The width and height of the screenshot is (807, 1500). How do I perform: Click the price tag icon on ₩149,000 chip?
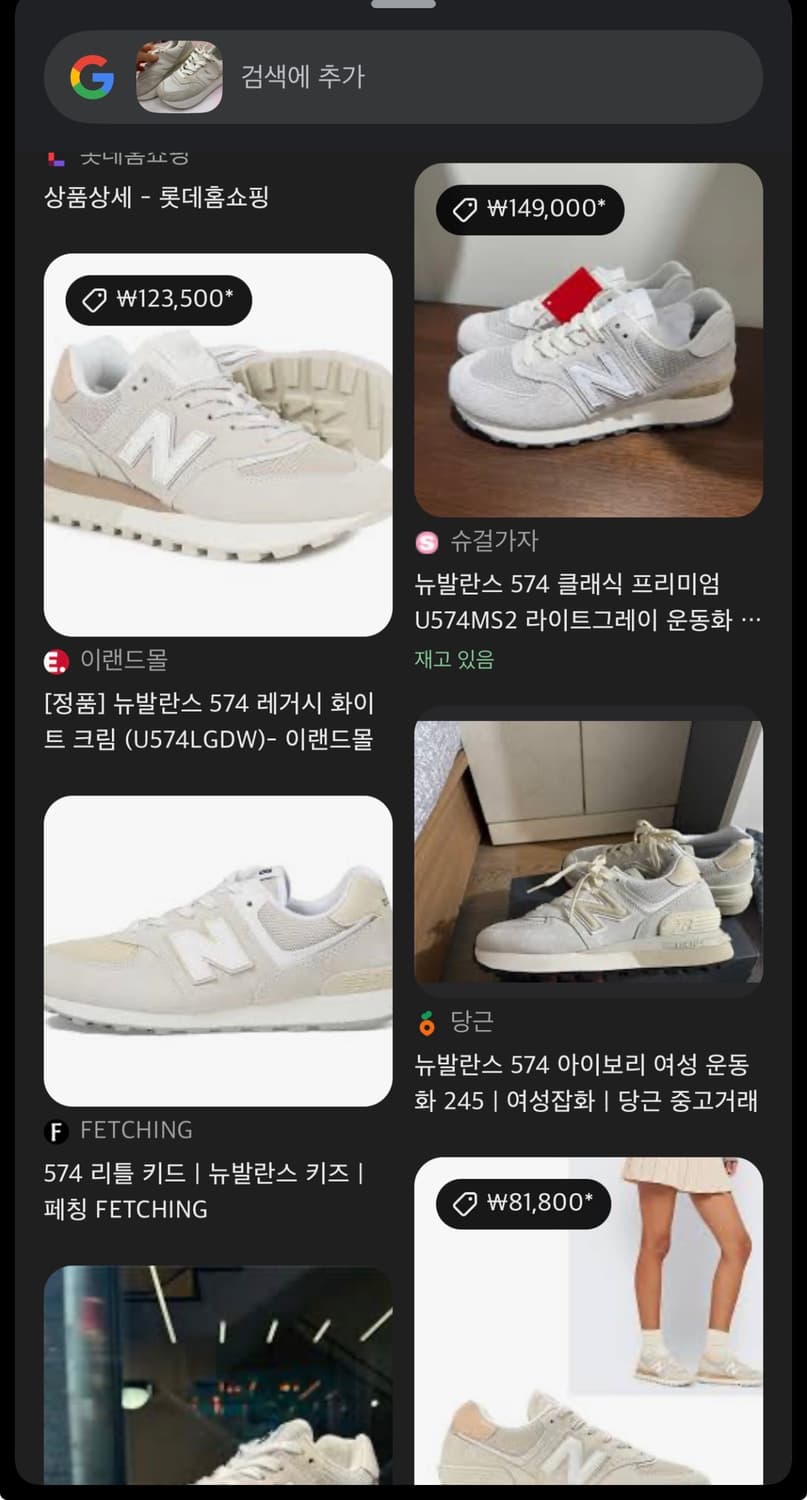[x=461, y=210]
